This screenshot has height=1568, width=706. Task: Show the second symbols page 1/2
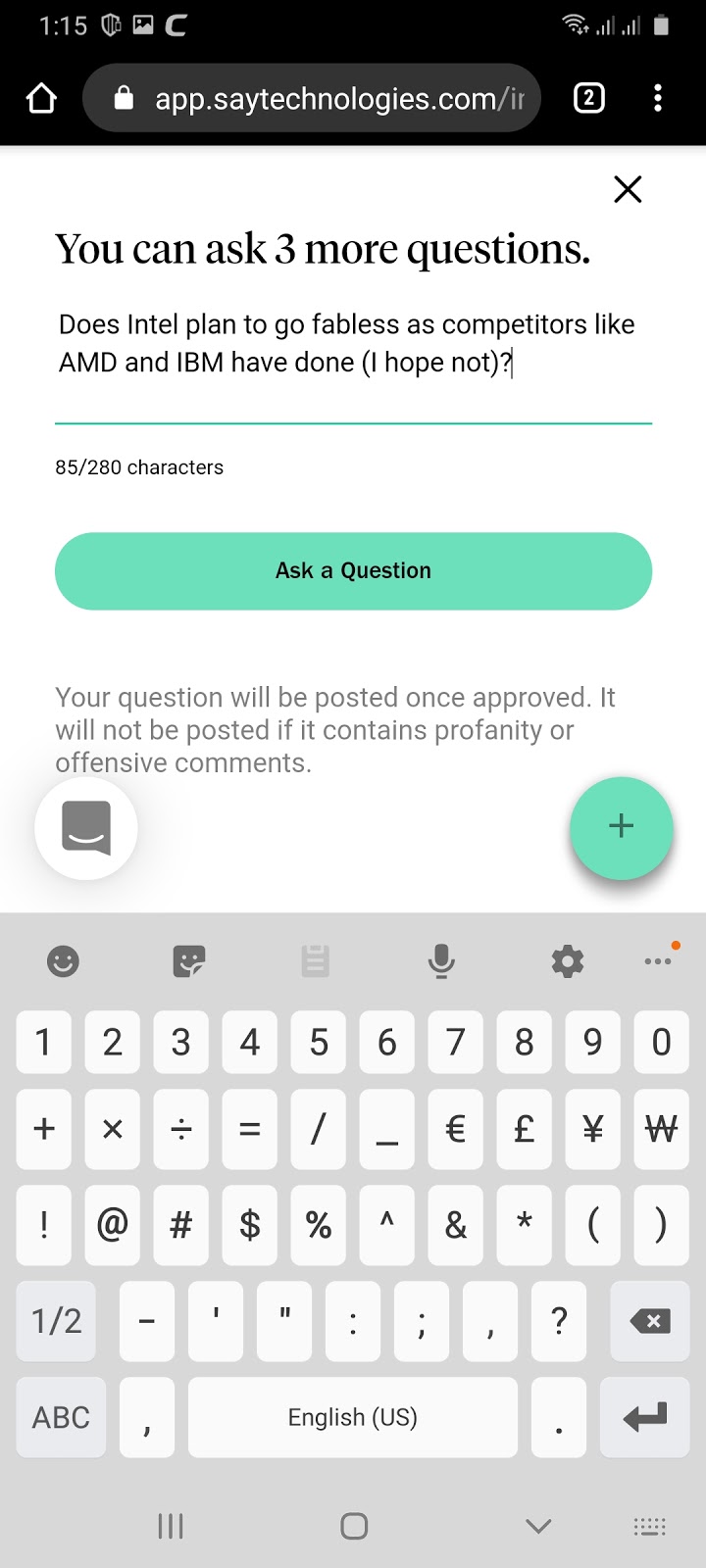point(56,1321)
